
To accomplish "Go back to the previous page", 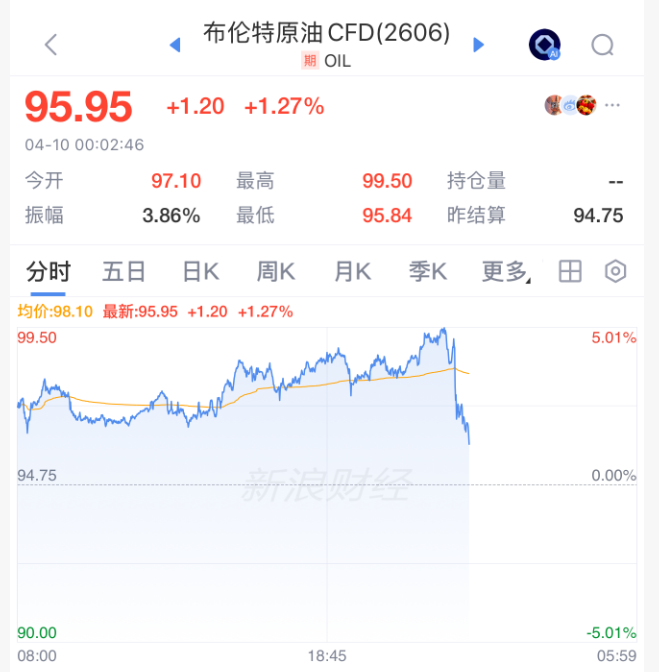I will click(51, 44).
